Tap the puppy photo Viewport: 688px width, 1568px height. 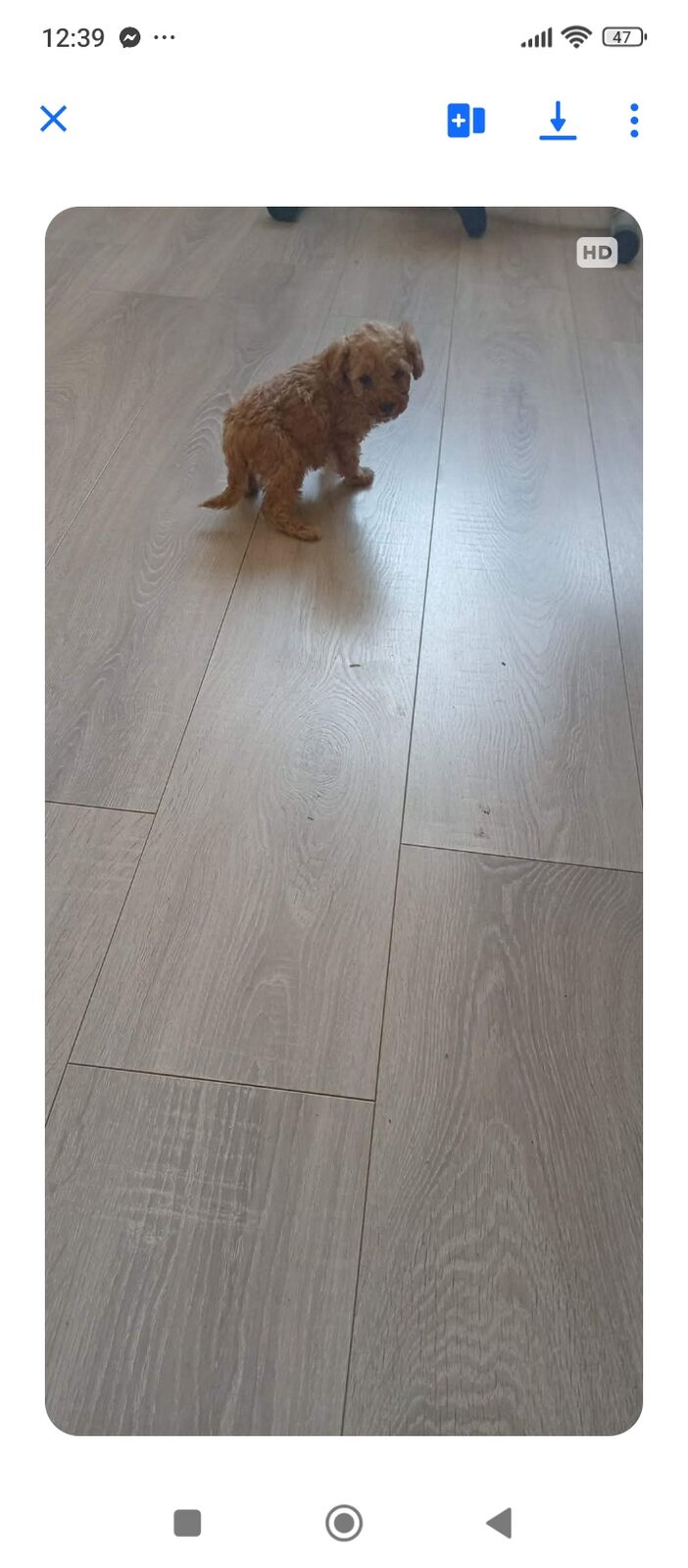[343, 820]
